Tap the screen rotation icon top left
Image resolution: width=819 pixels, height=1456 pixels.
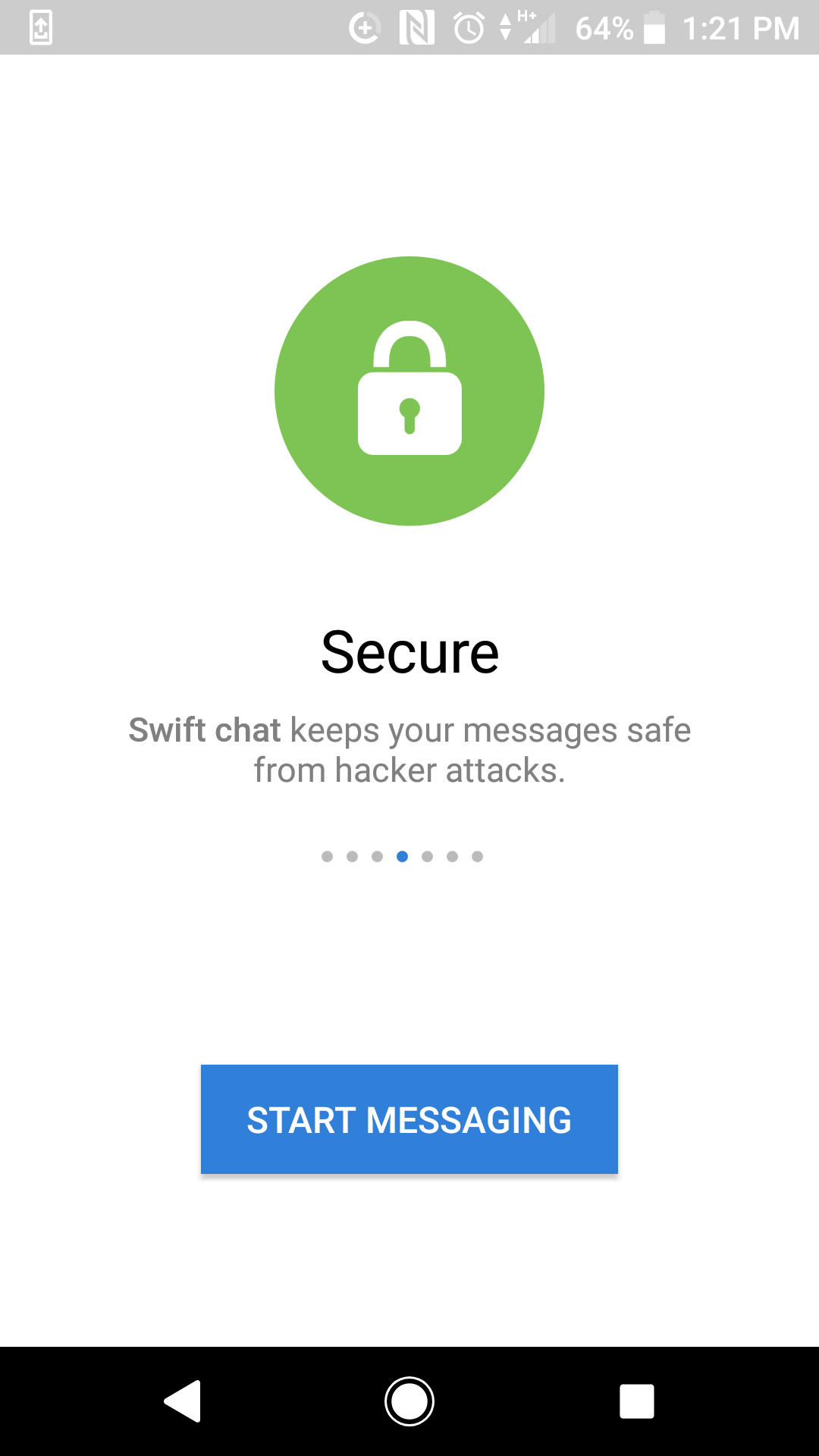click(x=39, y=29)
